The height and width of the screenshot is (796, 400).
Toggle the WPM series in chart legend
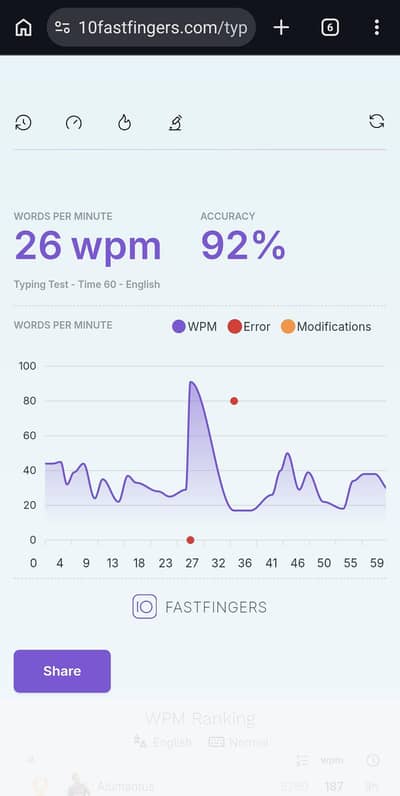pyautogui.click(x=194, y=326)
